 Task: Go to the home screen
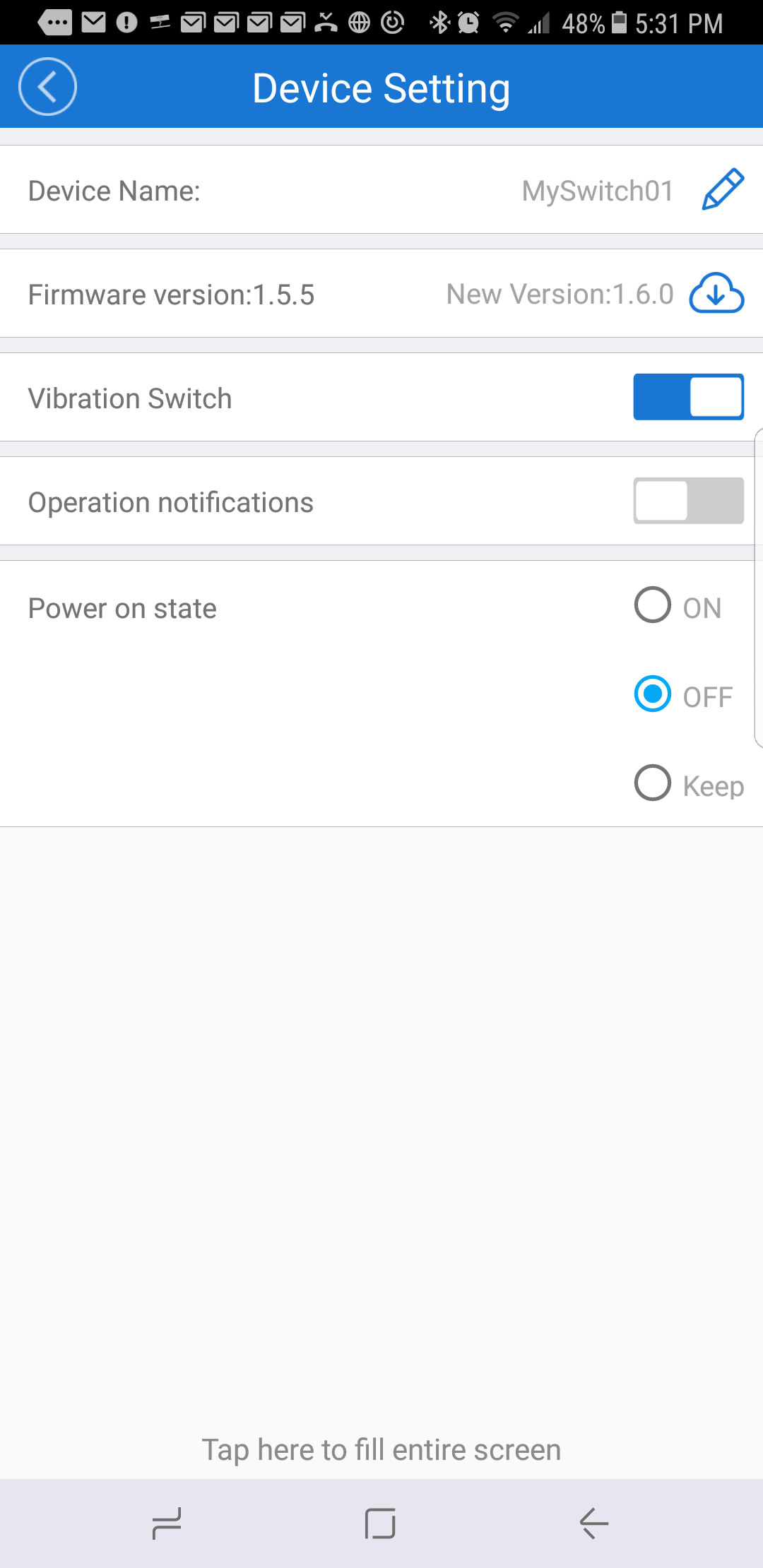(x=380, y=1524)
